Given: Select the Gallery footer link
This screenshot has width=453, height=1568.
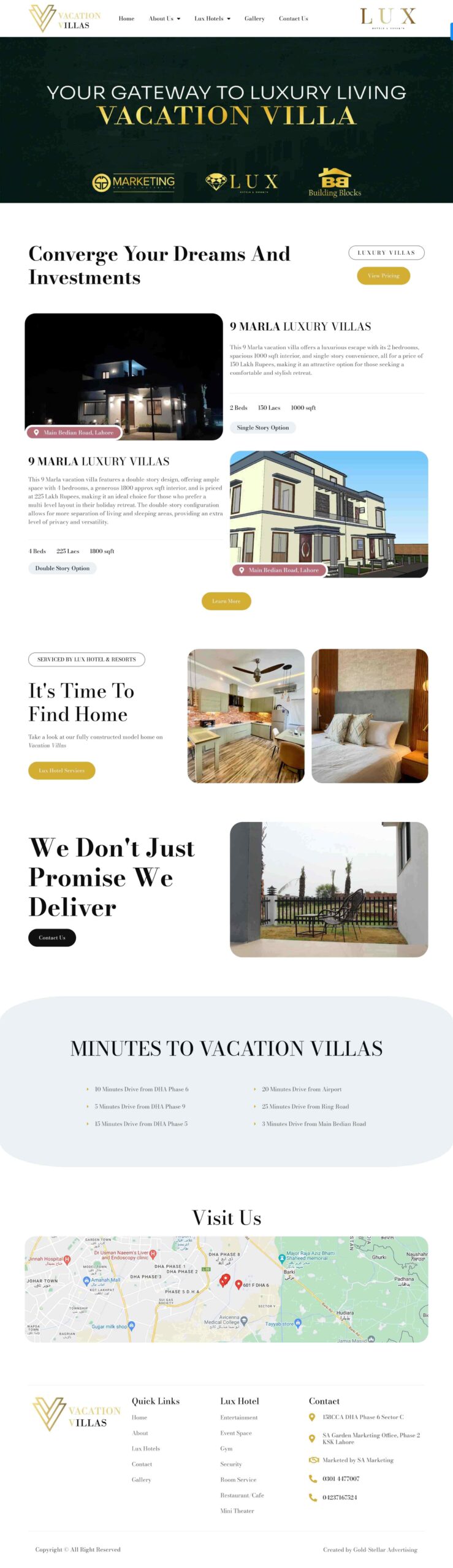Looking at the screenshot, I should tap(141, 1479).
